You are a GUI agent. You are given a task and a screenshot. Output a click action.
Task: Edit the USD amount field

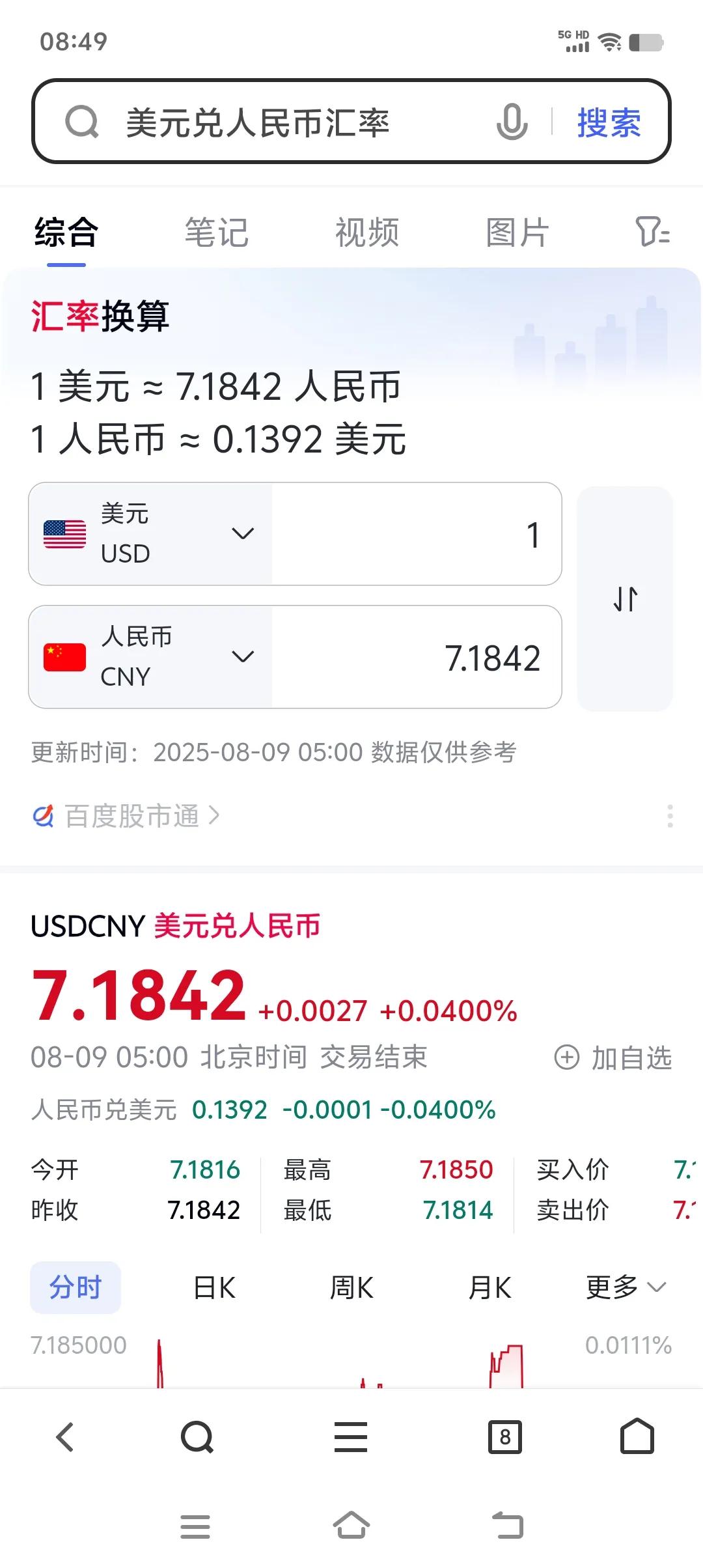417,534
